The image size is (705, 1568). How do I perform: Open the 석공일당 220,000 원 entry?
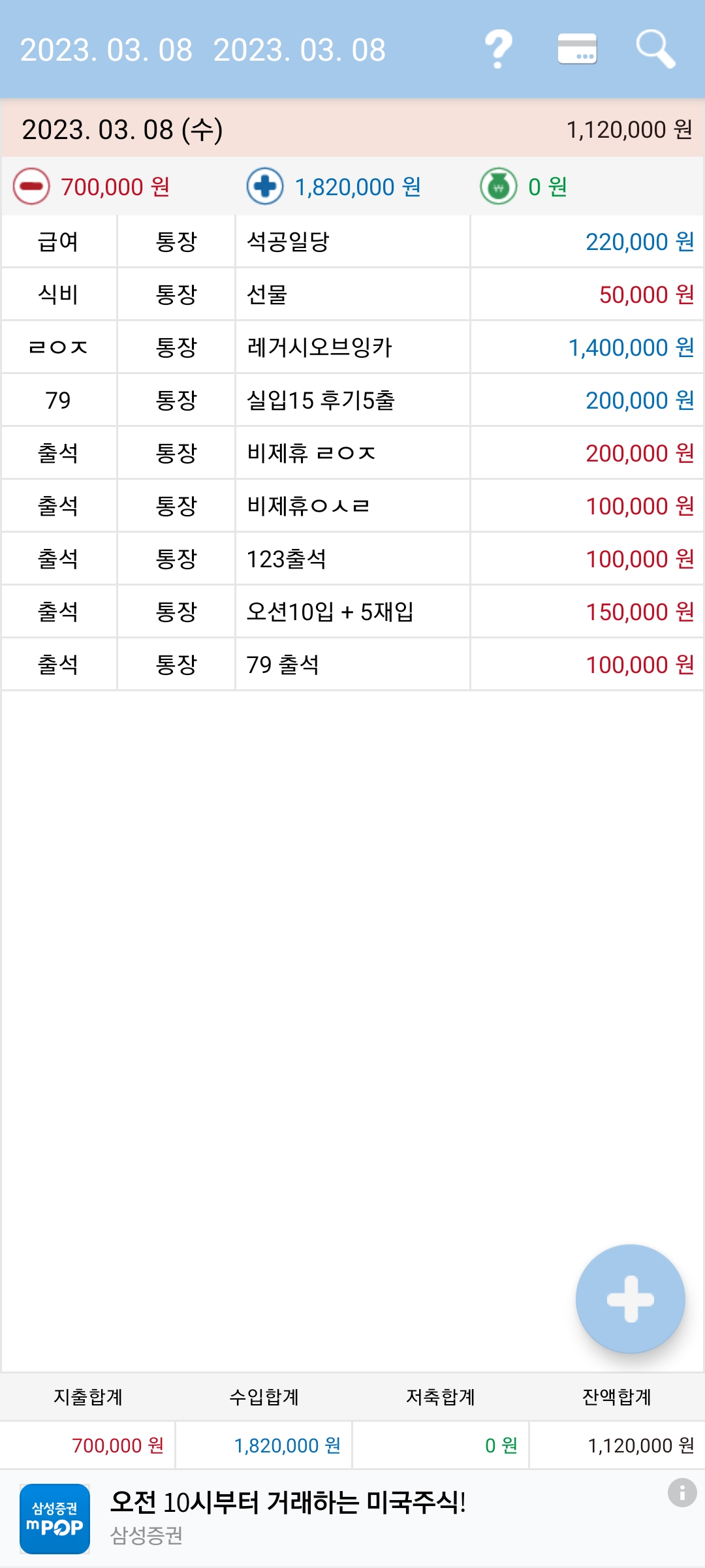coord(352,242)
